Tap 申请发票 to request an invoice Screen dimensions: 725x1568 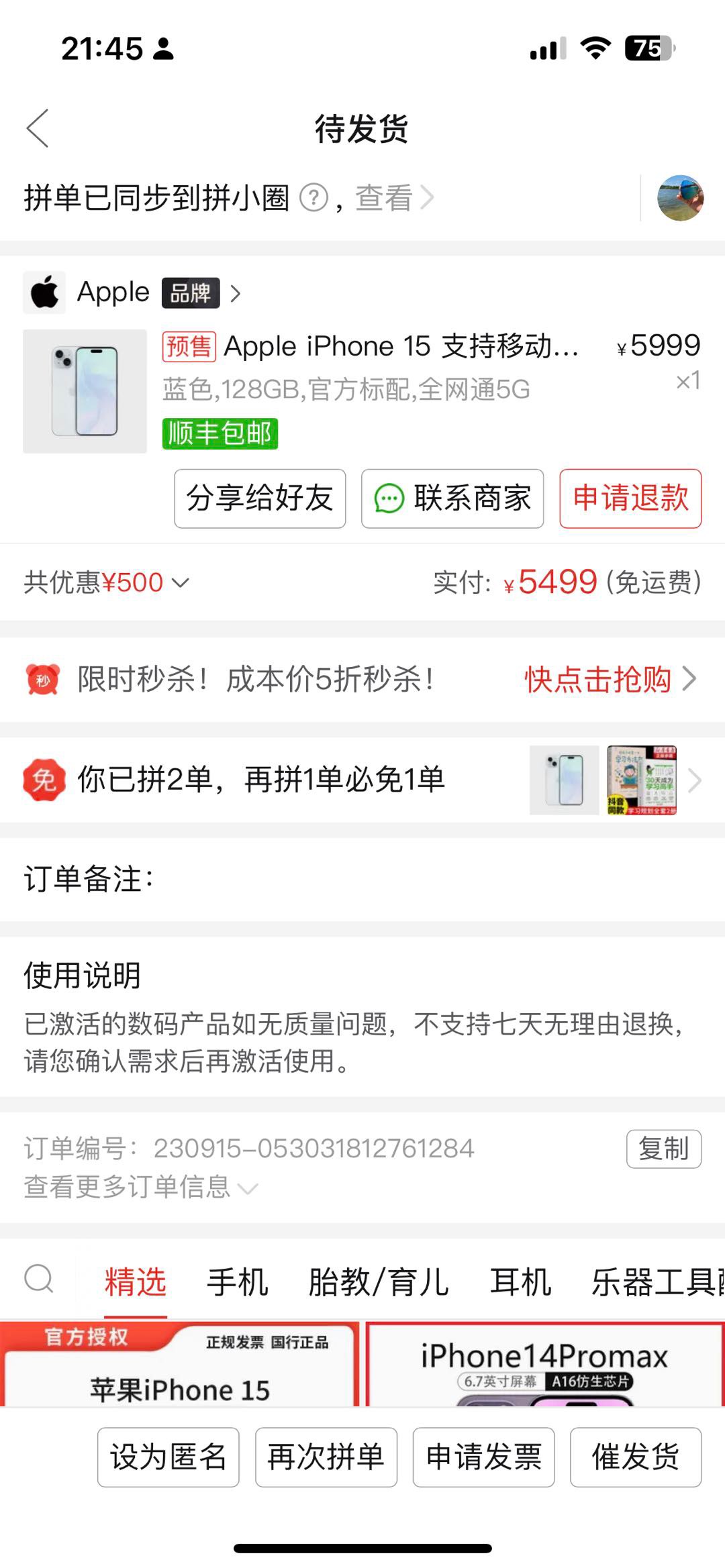coord(483,1457)
